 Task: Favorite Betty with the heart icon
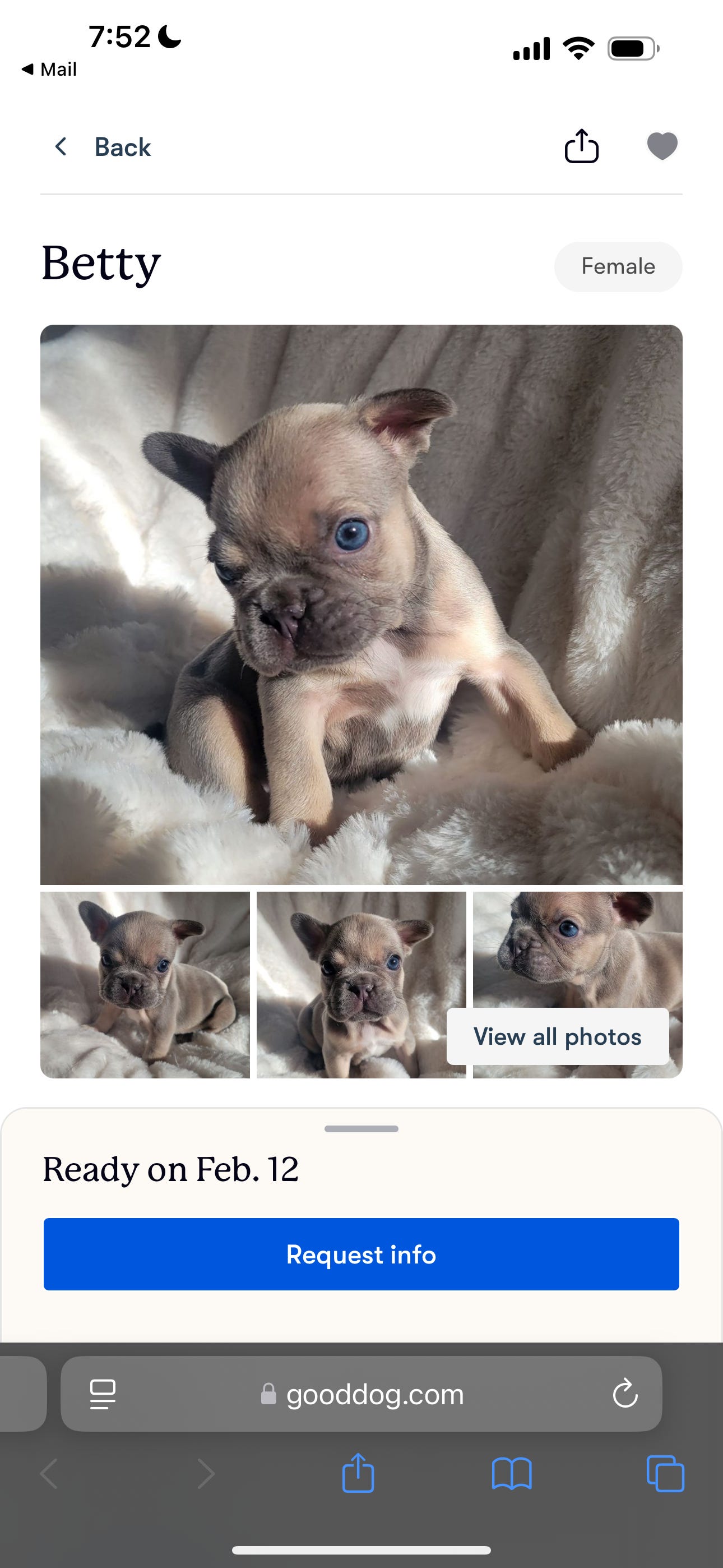point(661,146)
